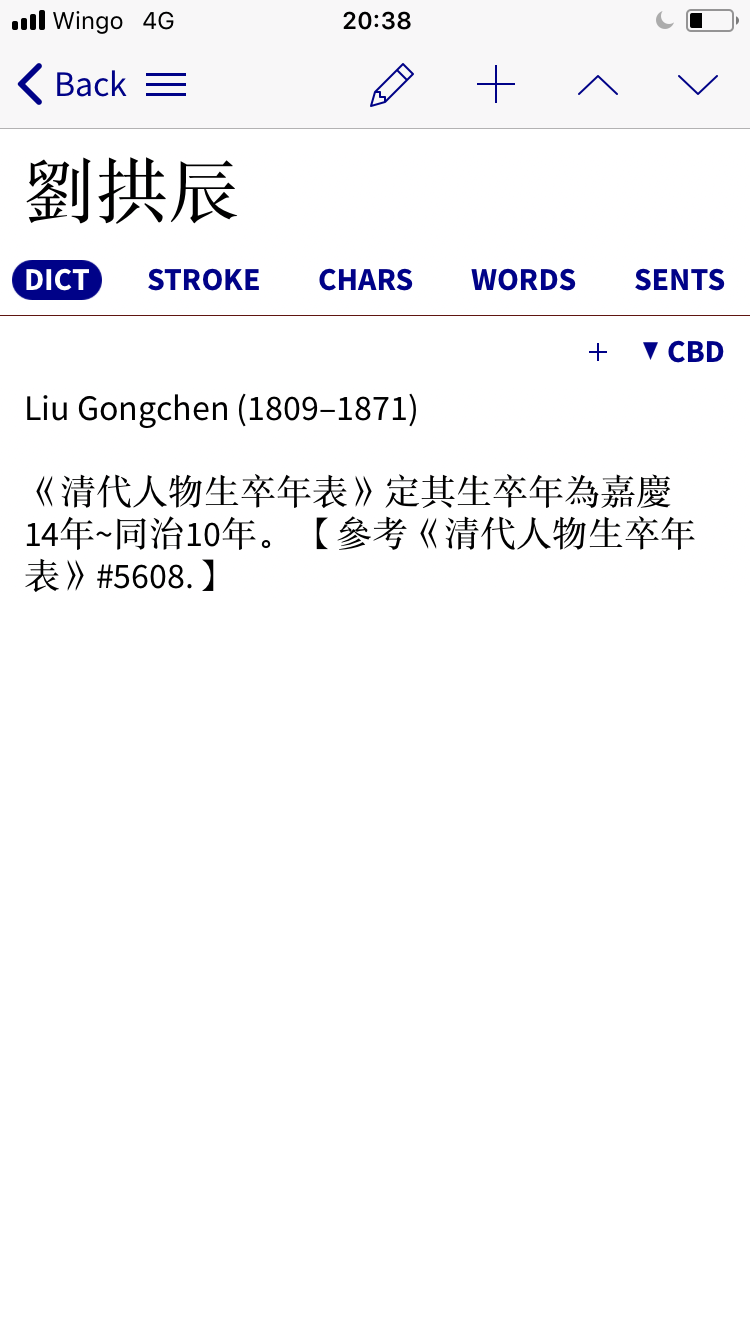The image size is (750, 1334).
Task: Open the hamburger menu next to Back
Action: (166, 85)
